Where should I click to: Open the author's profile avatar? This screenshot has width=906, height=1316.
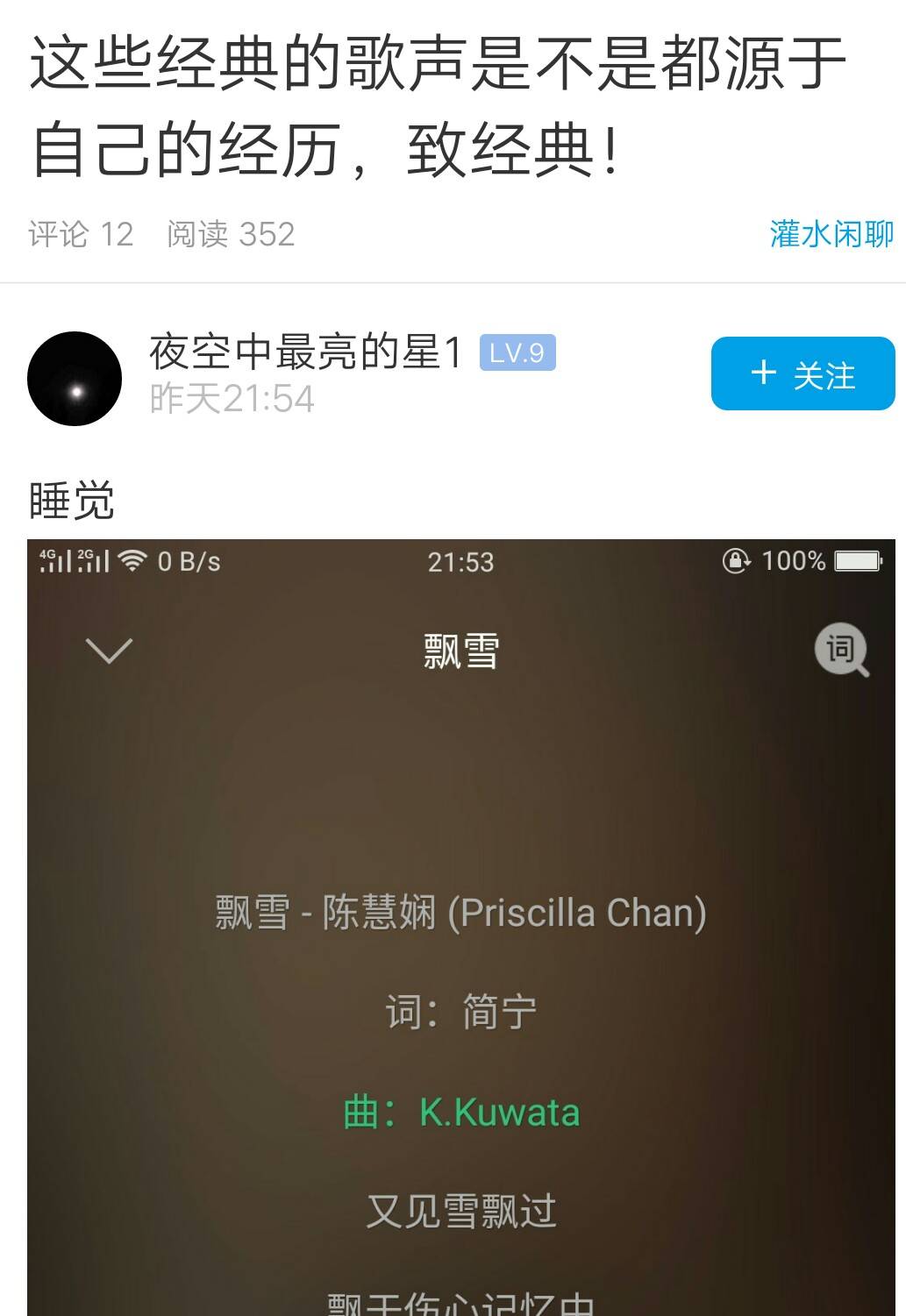click(x=75, y=379)
